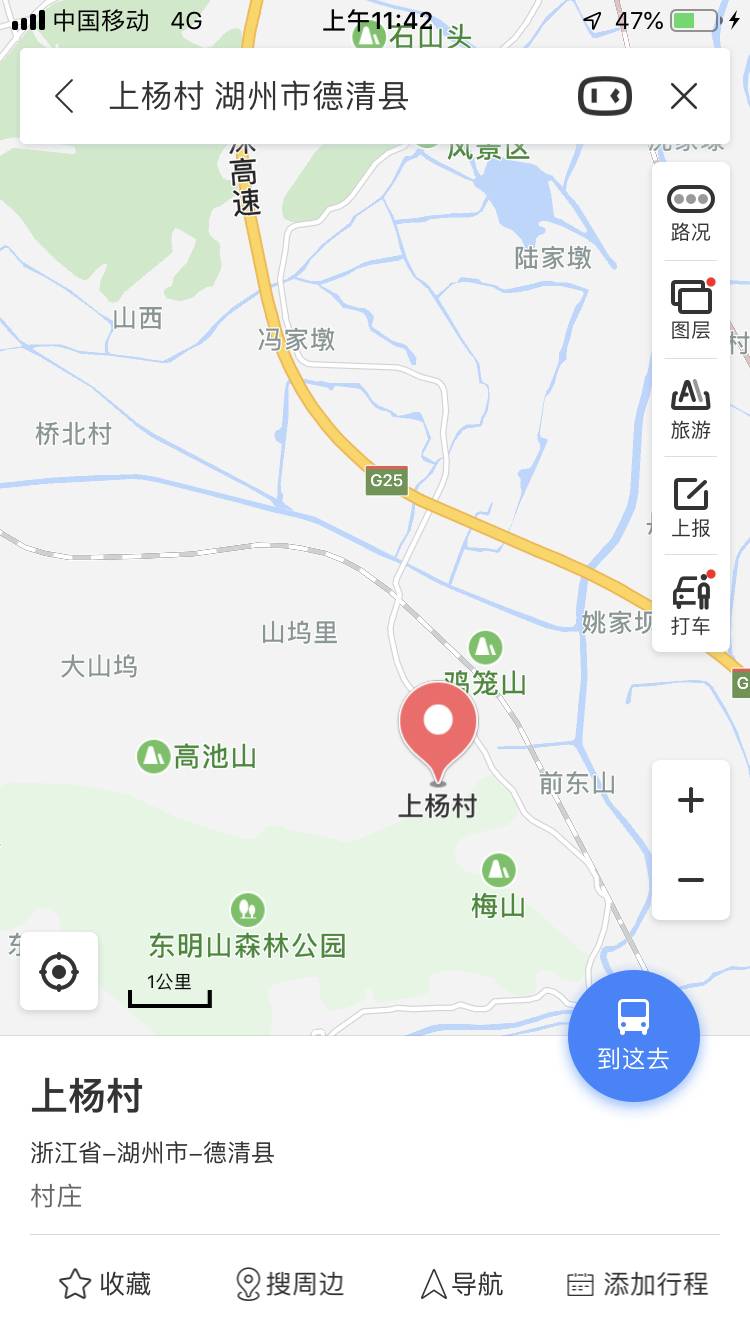750x1334 pixels.
Task: Clear the search with the X button
Action: pyautogui.click(x=684, y=97)
